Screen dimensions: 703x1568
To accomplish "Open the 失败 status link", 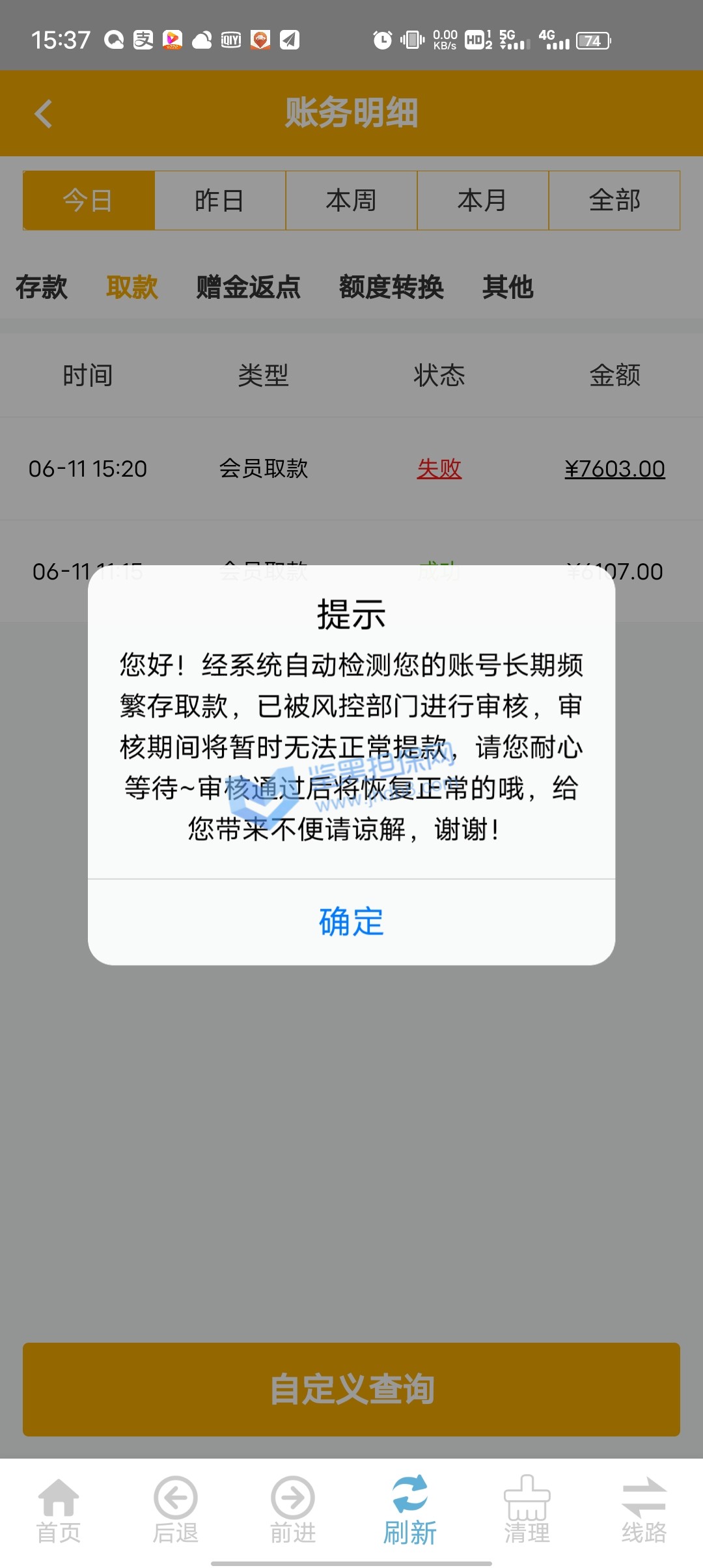I will point(439,469).
